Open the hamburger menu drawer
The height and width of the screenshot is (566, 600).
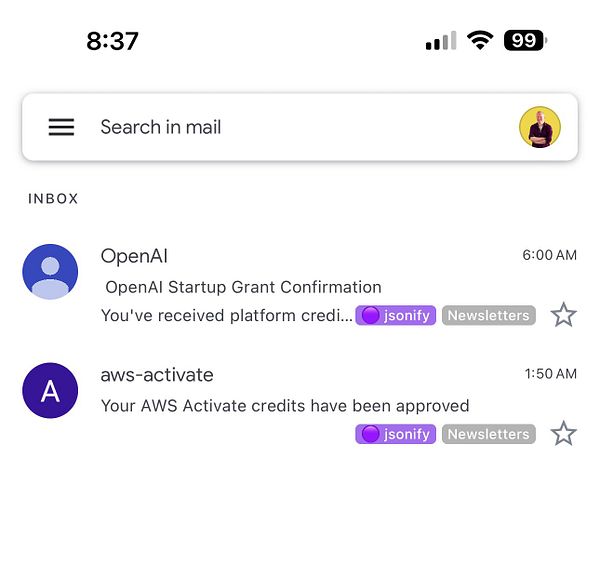click(61, 127)
